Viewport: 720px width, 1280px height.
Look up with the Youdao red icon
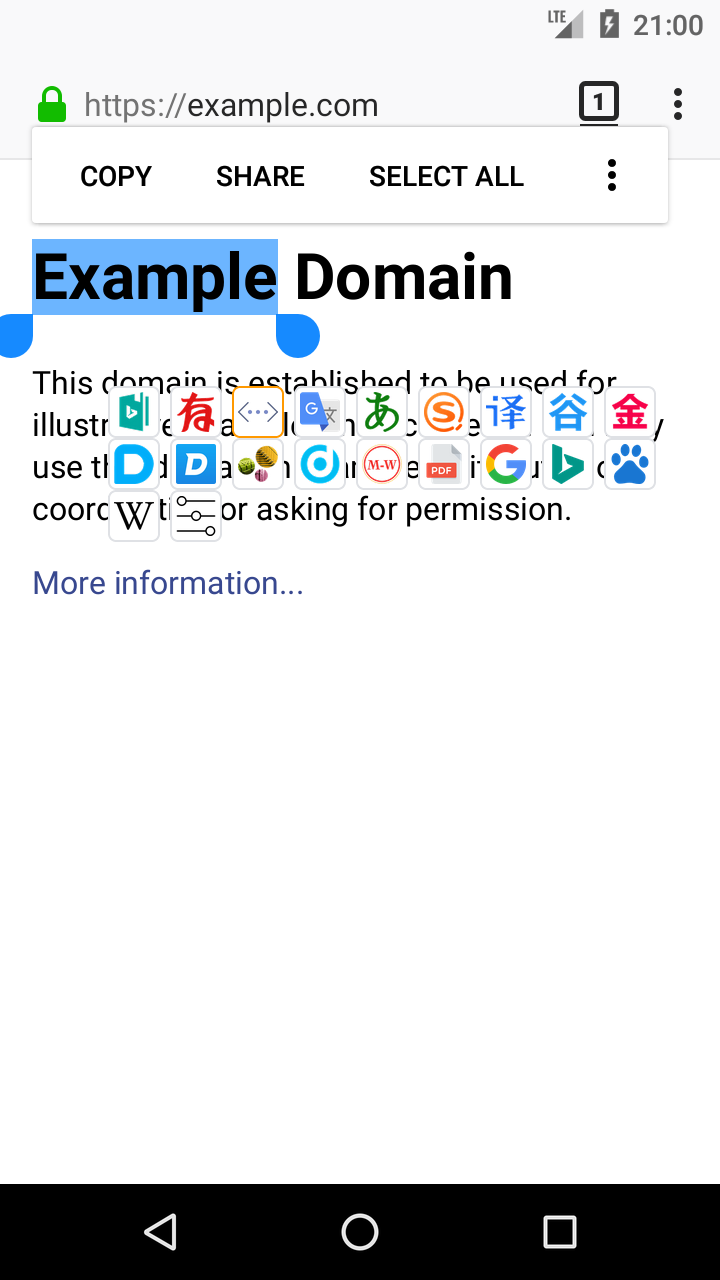click(x=196, y=412)
